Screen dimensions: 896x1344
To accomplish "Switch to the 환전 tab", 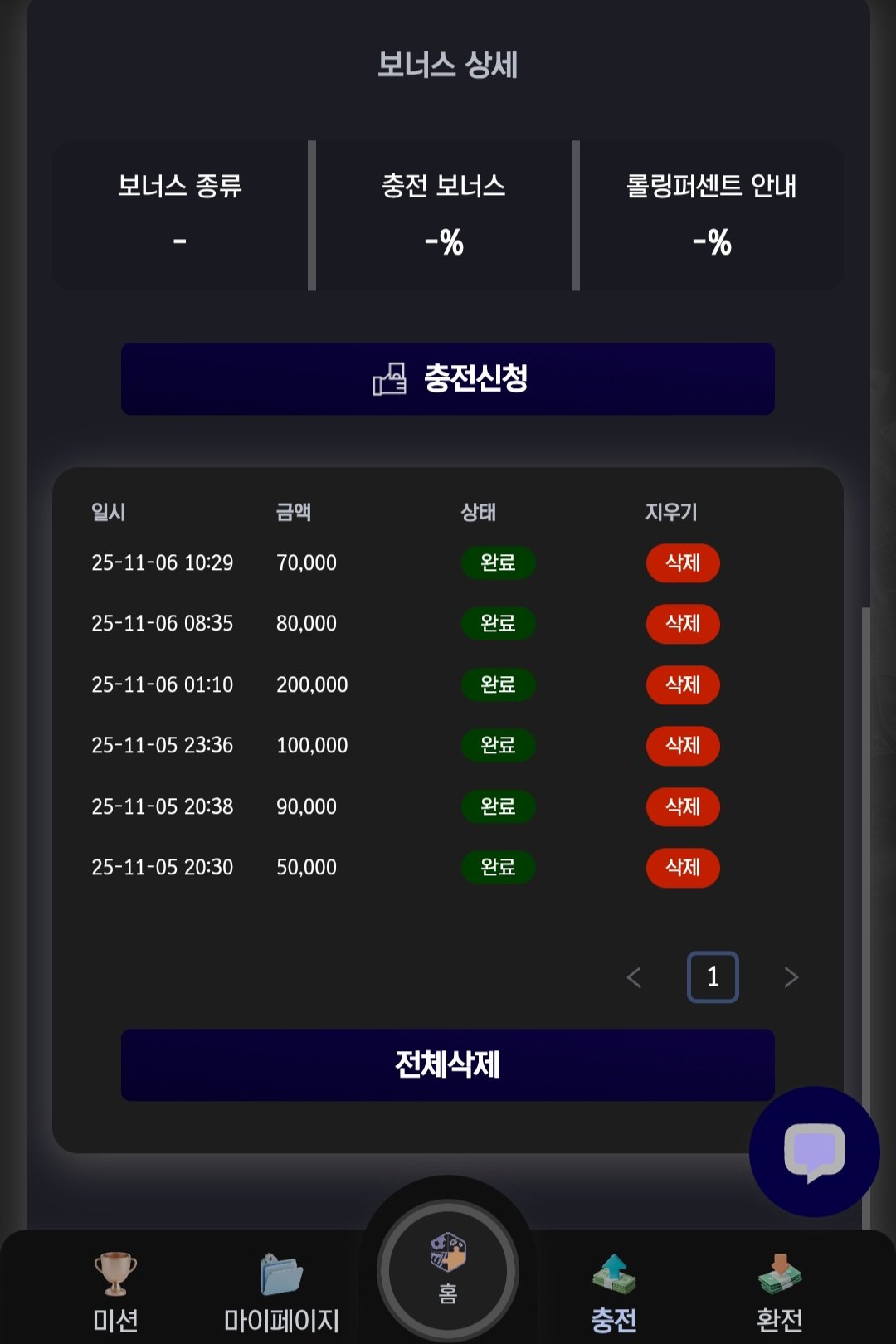I will (x=779, y=1291).
